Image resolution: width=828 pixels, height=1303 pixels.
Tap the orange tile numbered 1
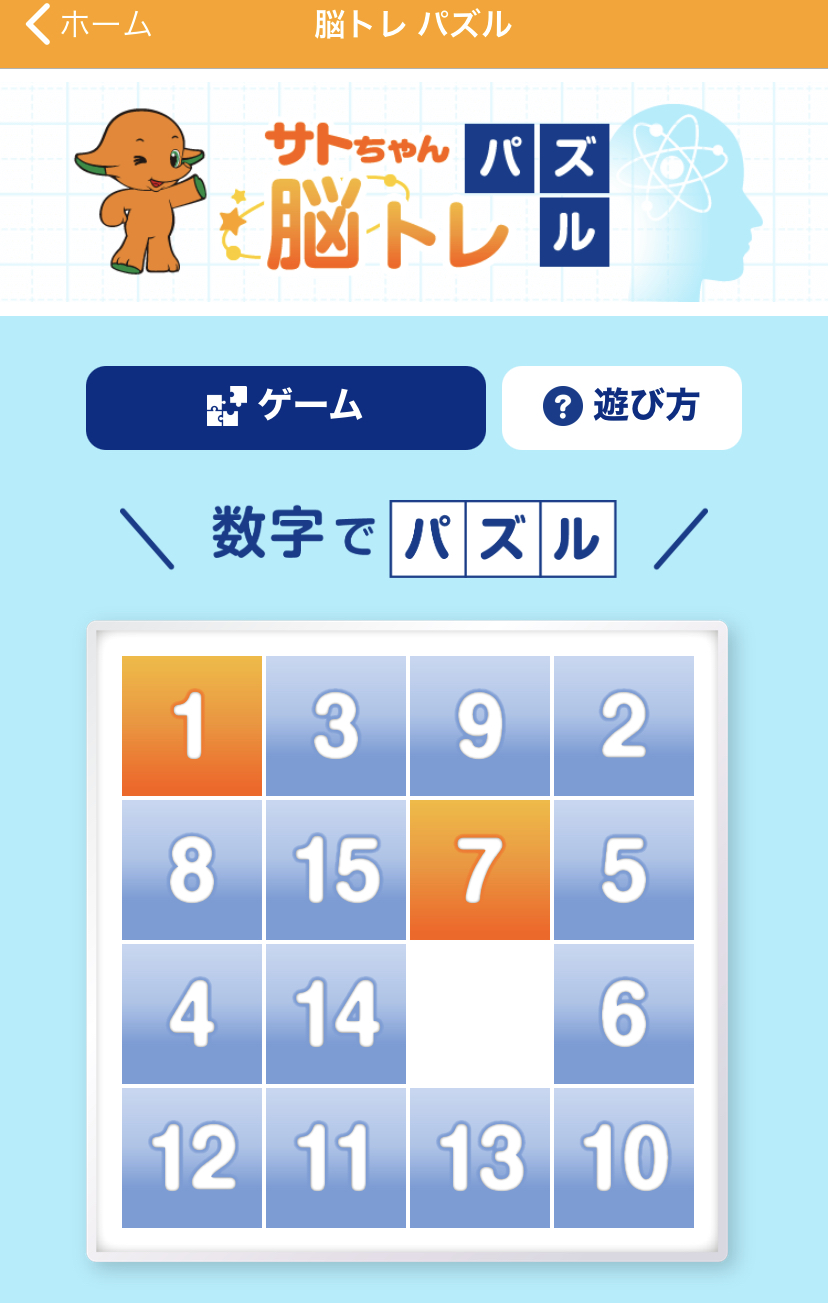pos(192,726)
